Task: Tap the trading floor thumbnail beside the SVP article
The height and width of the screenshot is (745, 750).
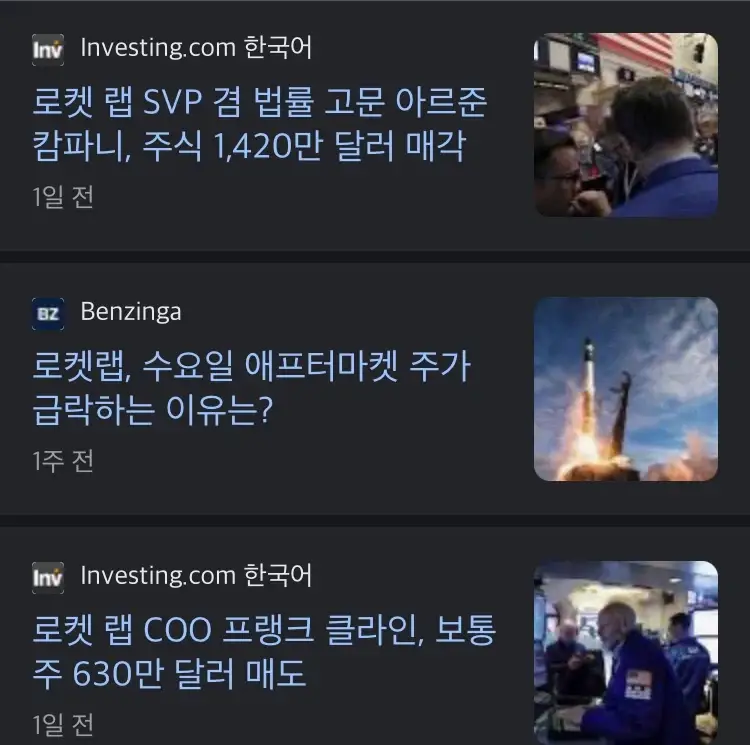Action: 626,125
